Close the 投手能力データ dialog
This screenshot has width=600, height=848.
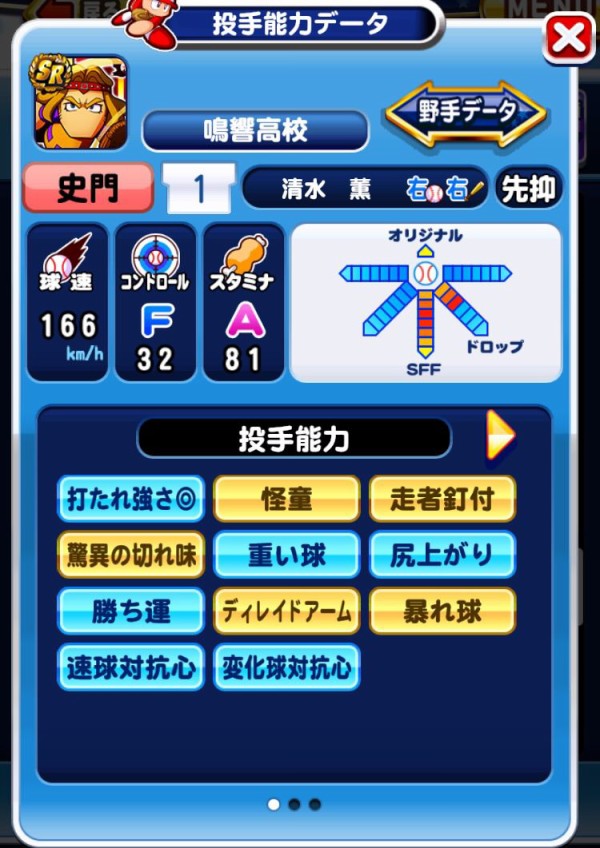[x=569, y=39]
